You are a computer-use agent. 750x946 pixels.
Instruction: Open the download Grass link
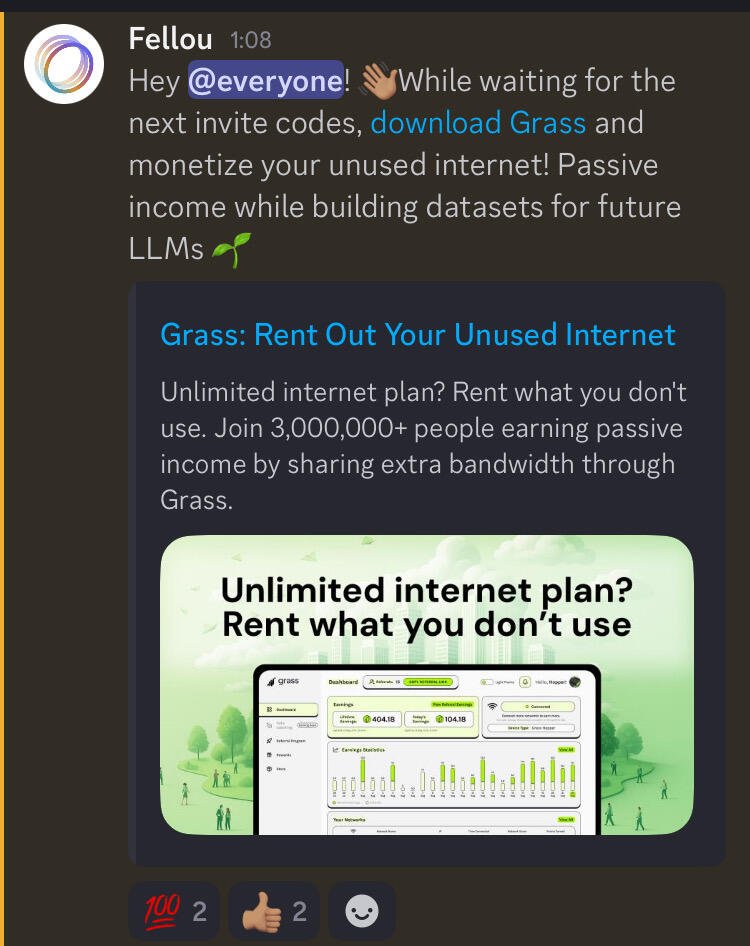pyautogui.click(x=478, y=123)
